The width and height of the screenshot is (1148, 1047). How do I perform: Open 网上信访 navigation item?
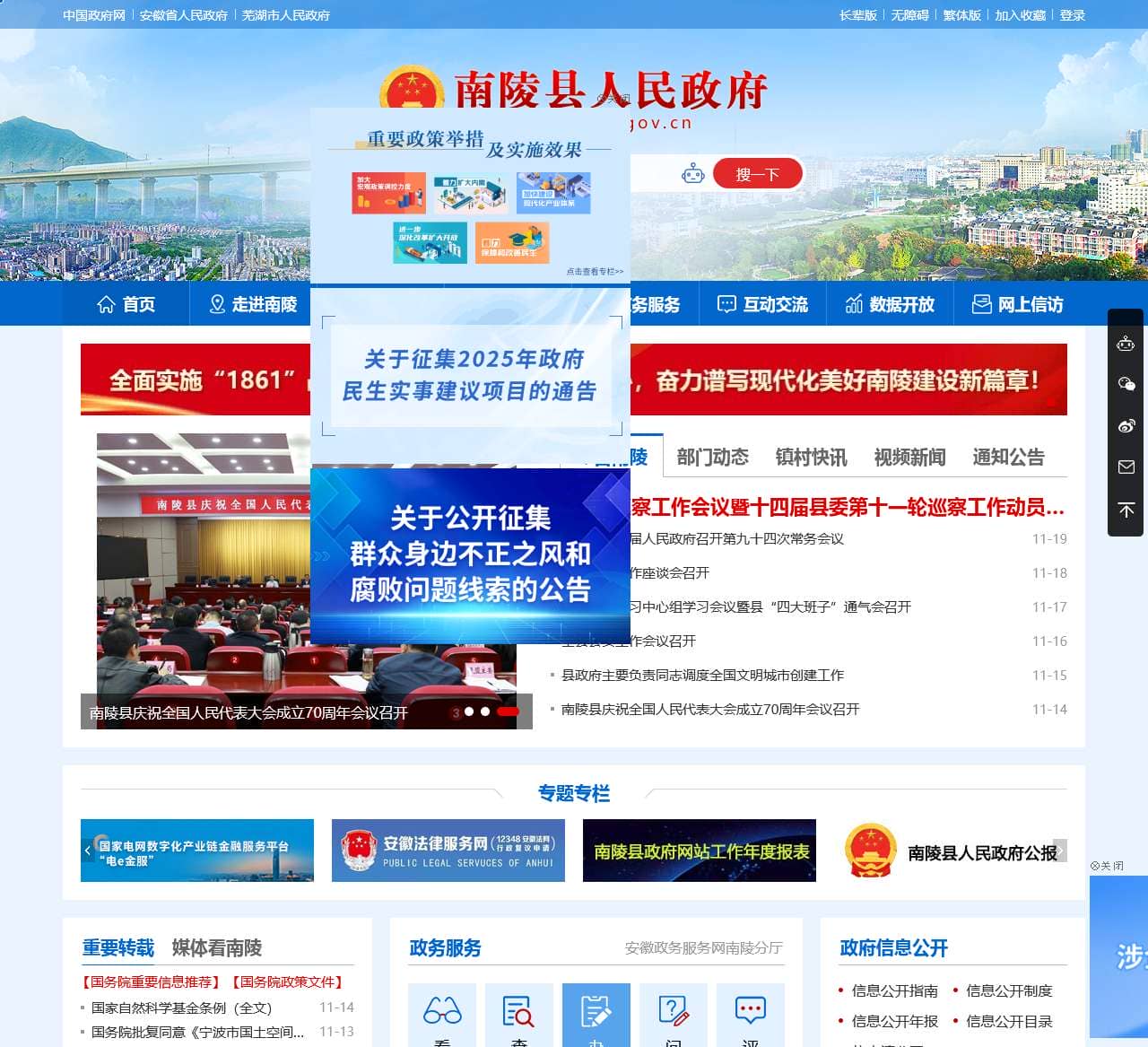[x=1018, y=305]
